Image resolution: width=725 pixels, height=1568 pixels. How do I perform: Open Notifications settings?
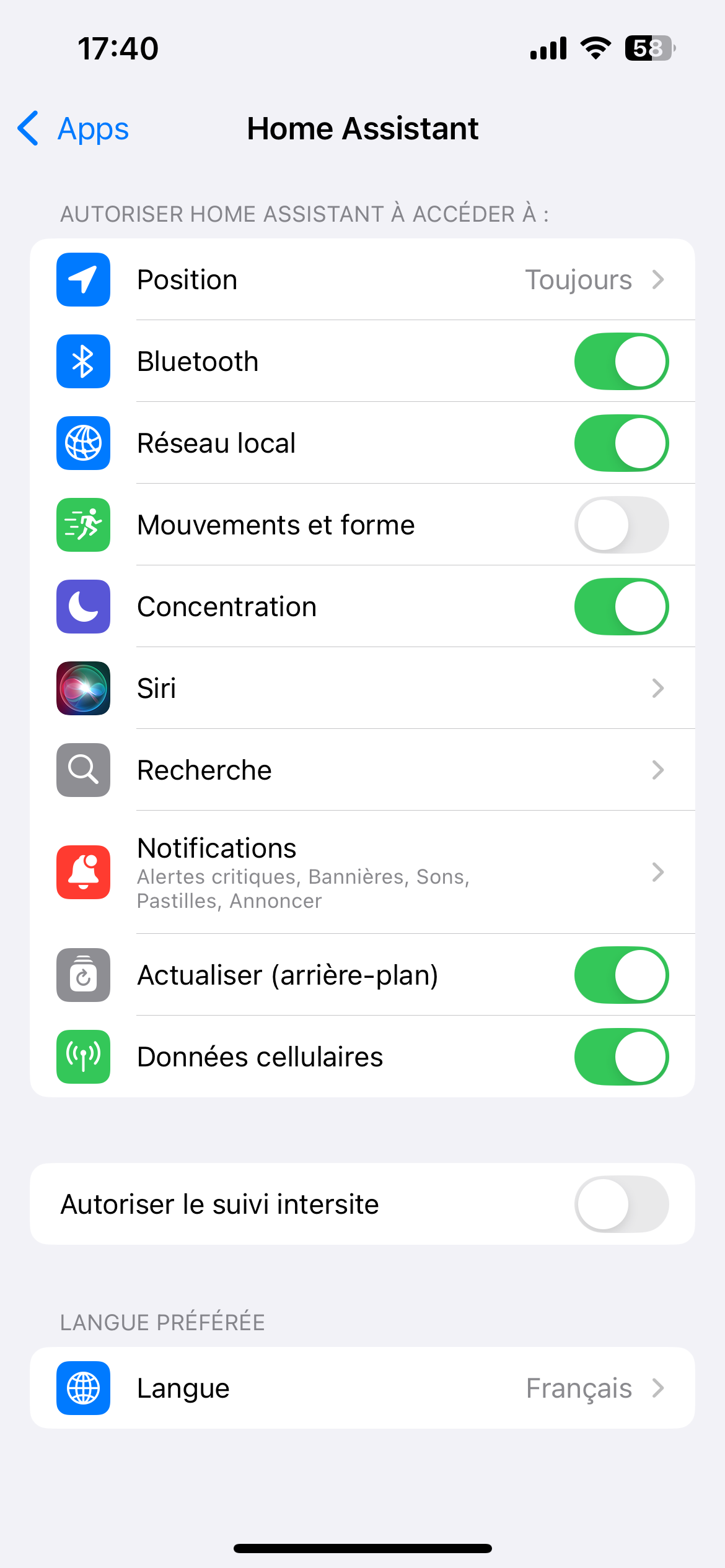[x=362, y=873]
